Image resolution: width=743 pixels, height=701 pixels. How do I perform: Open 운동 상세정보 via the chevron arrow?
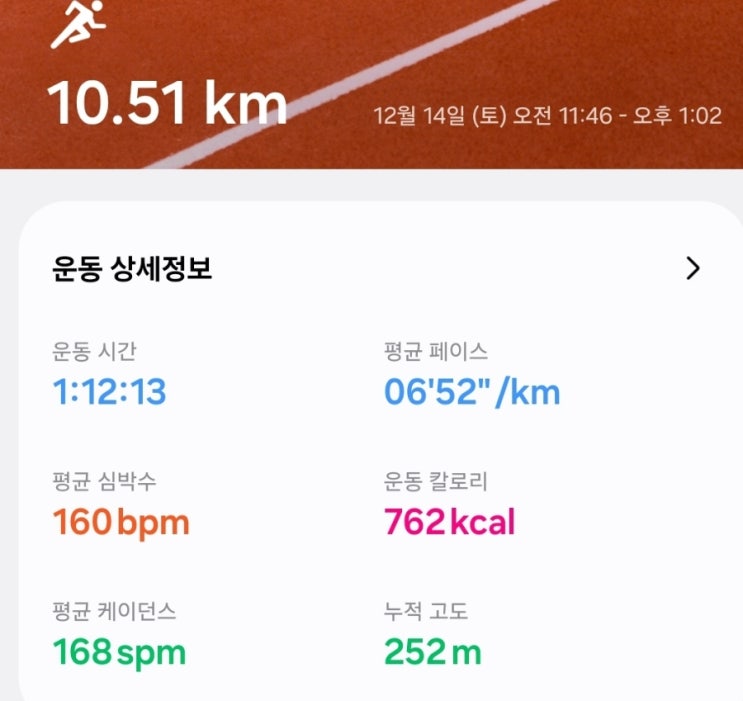click(693, 268)
